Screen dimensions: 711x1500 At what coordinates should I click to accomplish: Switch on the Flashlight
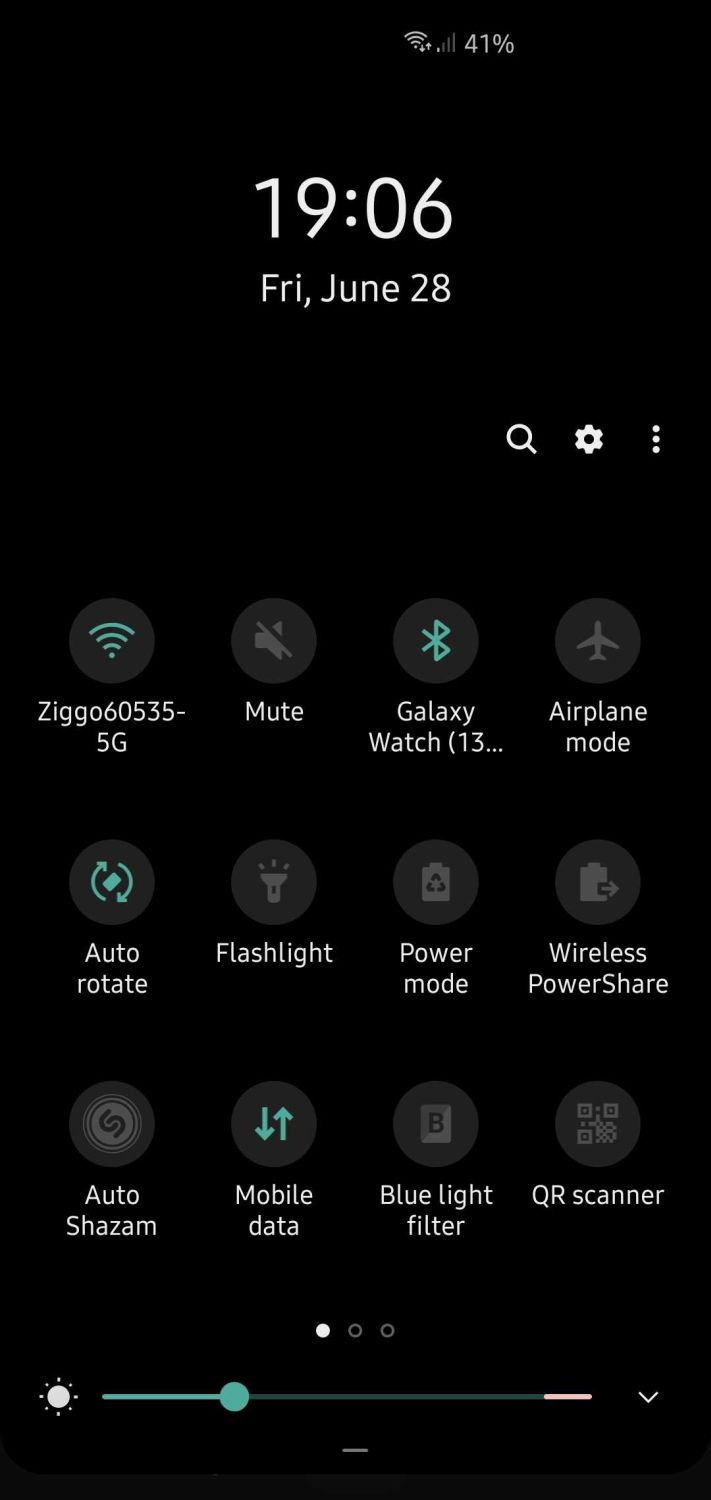point(274,882)
